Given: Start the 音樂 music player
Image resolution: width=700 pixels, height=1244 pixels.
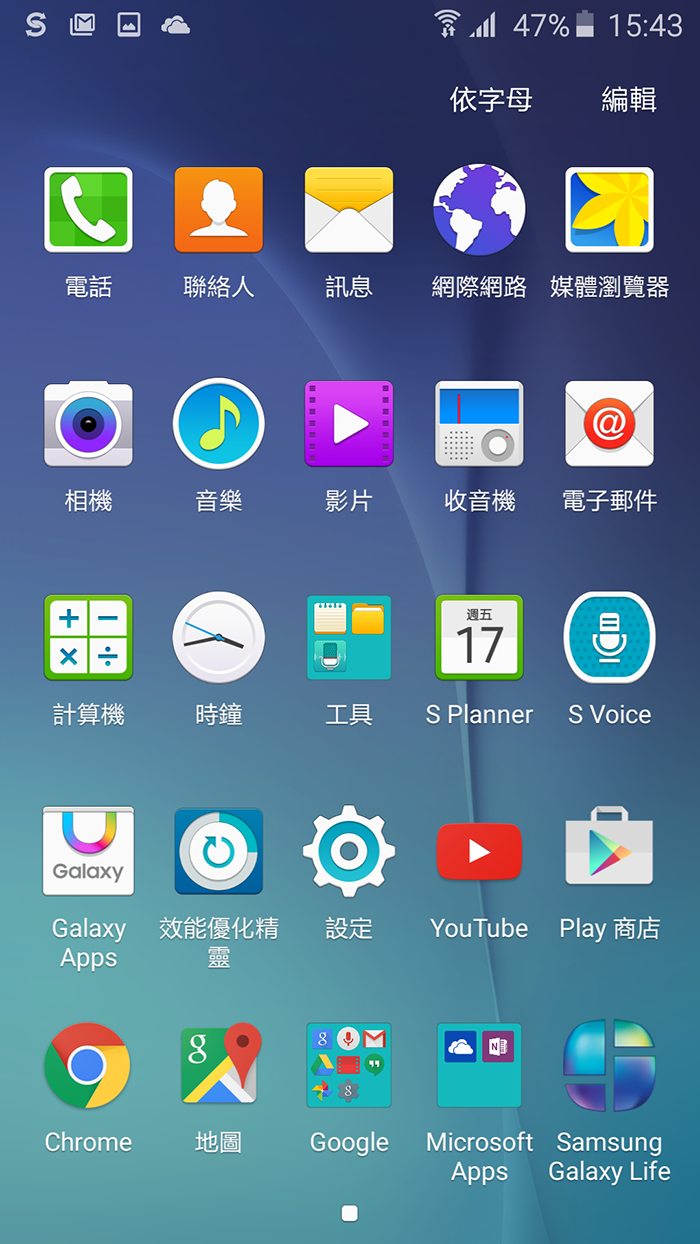Looking at the screenshot, I should point(218,424).
